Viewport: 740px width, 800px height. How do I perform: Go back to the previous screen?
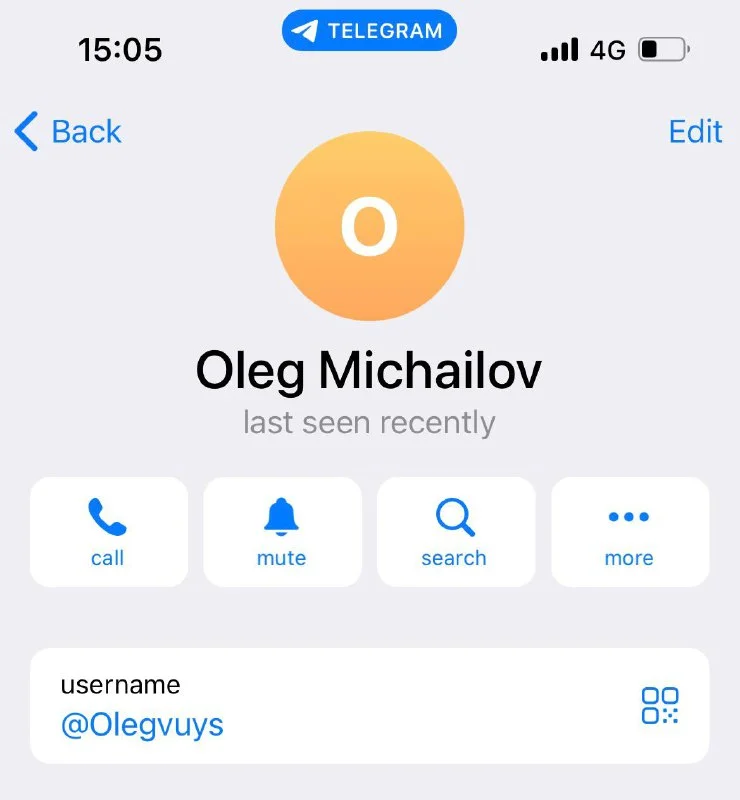(x=68, y=132)
